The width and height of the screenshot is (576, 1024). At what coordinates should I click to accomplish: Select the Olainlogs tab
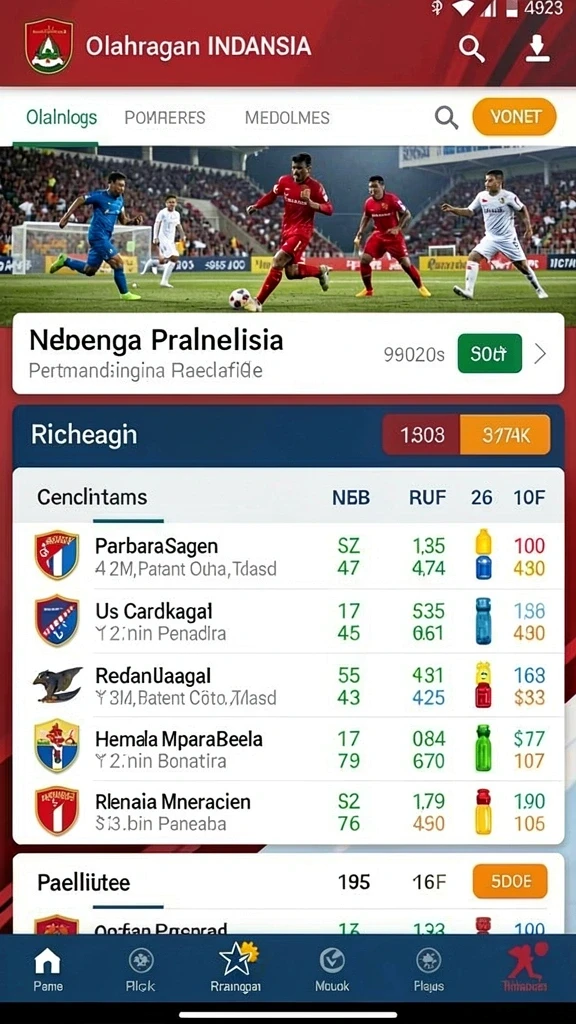pyautogui.click(x=61, y=118)
